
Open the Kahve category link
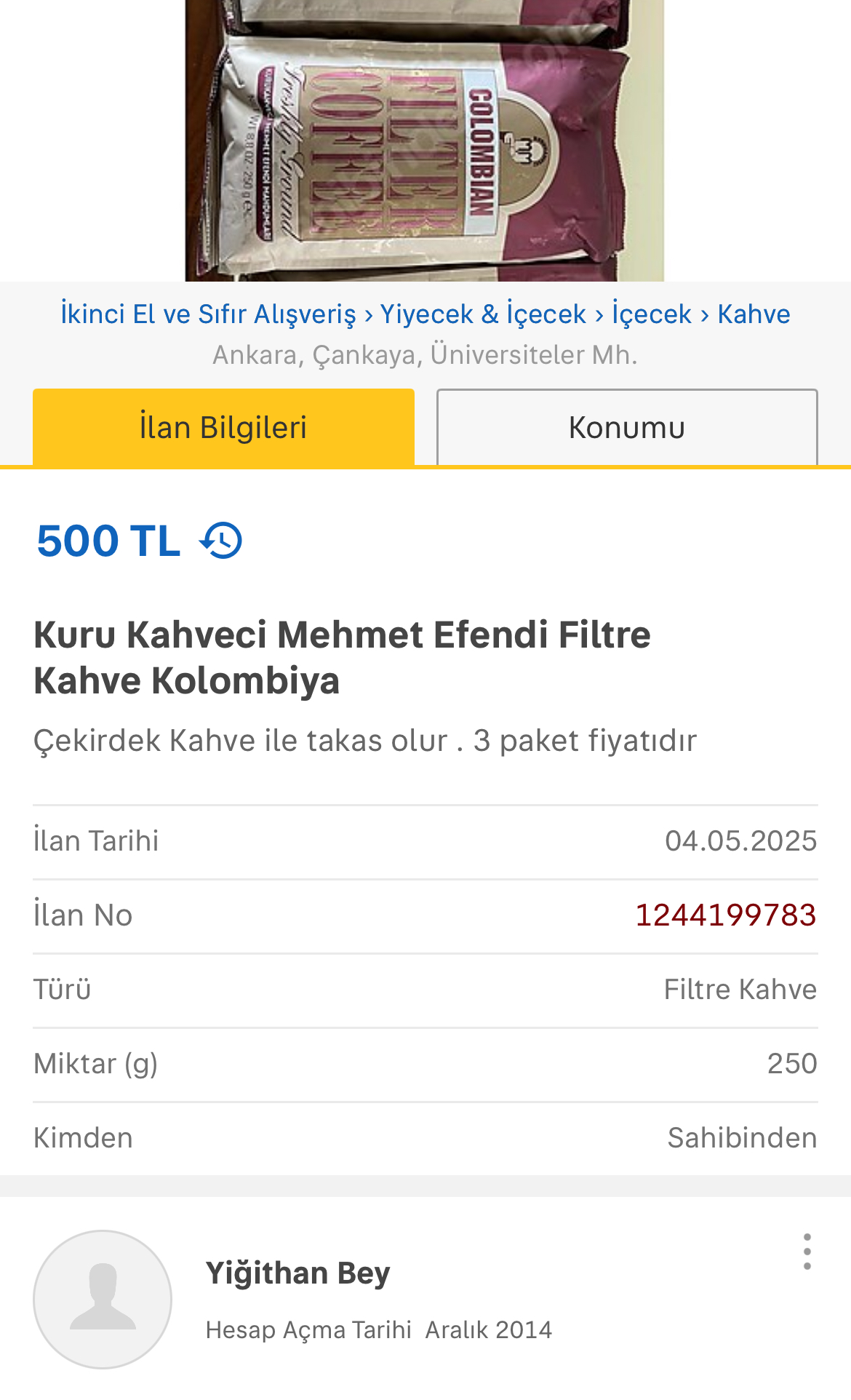coord(754,314)
